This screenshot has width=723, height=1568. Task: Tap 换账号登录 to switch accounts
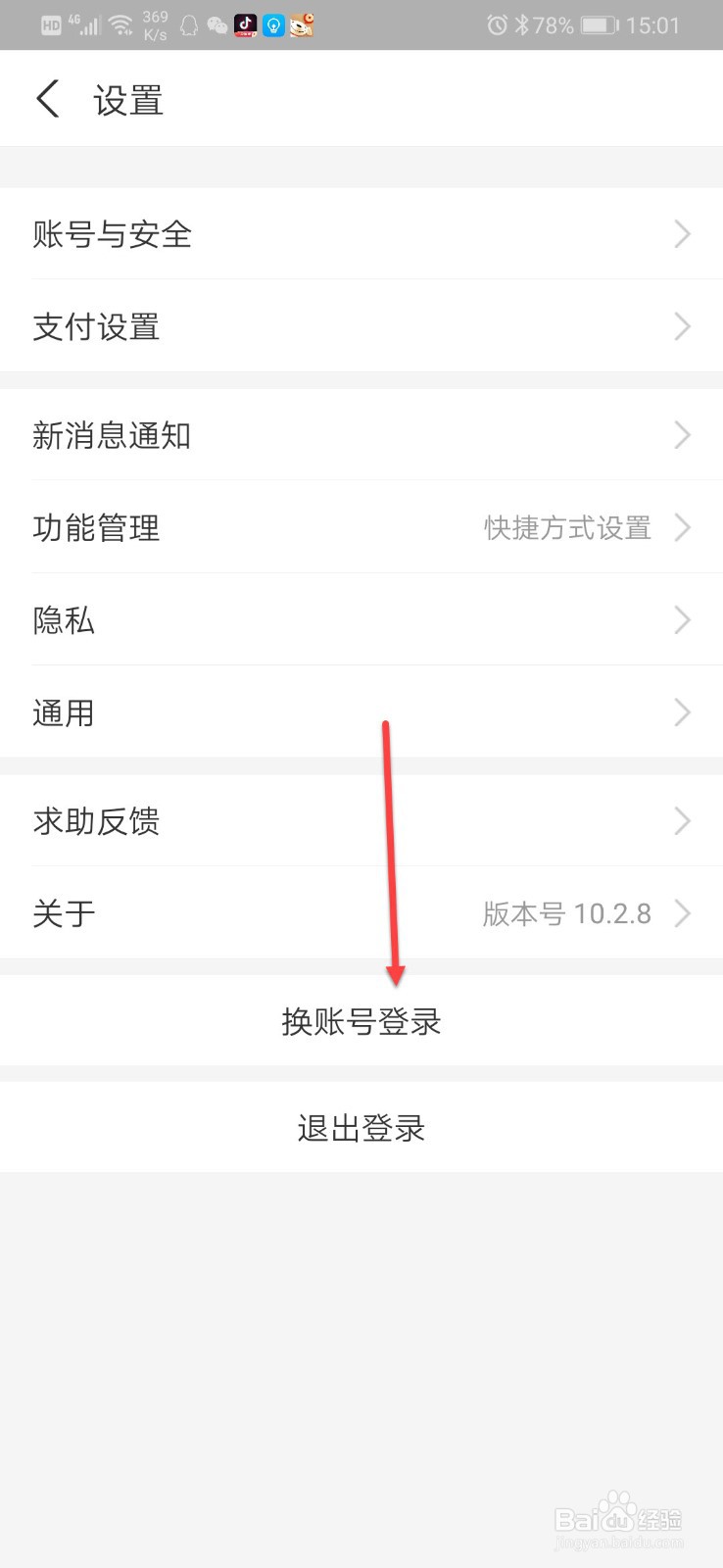coord(361,1021)
